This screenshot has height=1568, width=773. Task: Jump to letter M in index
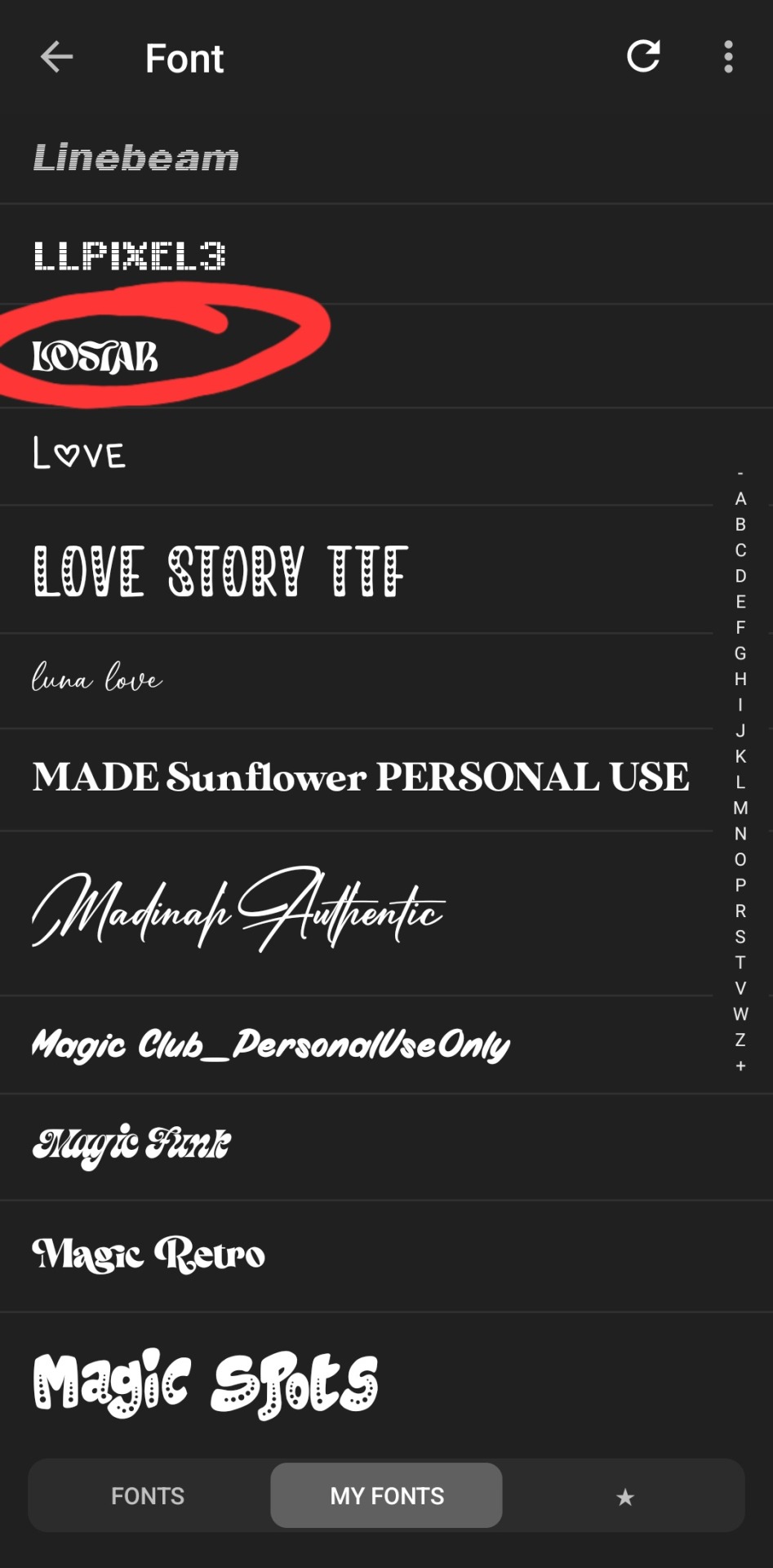[740, 808]
